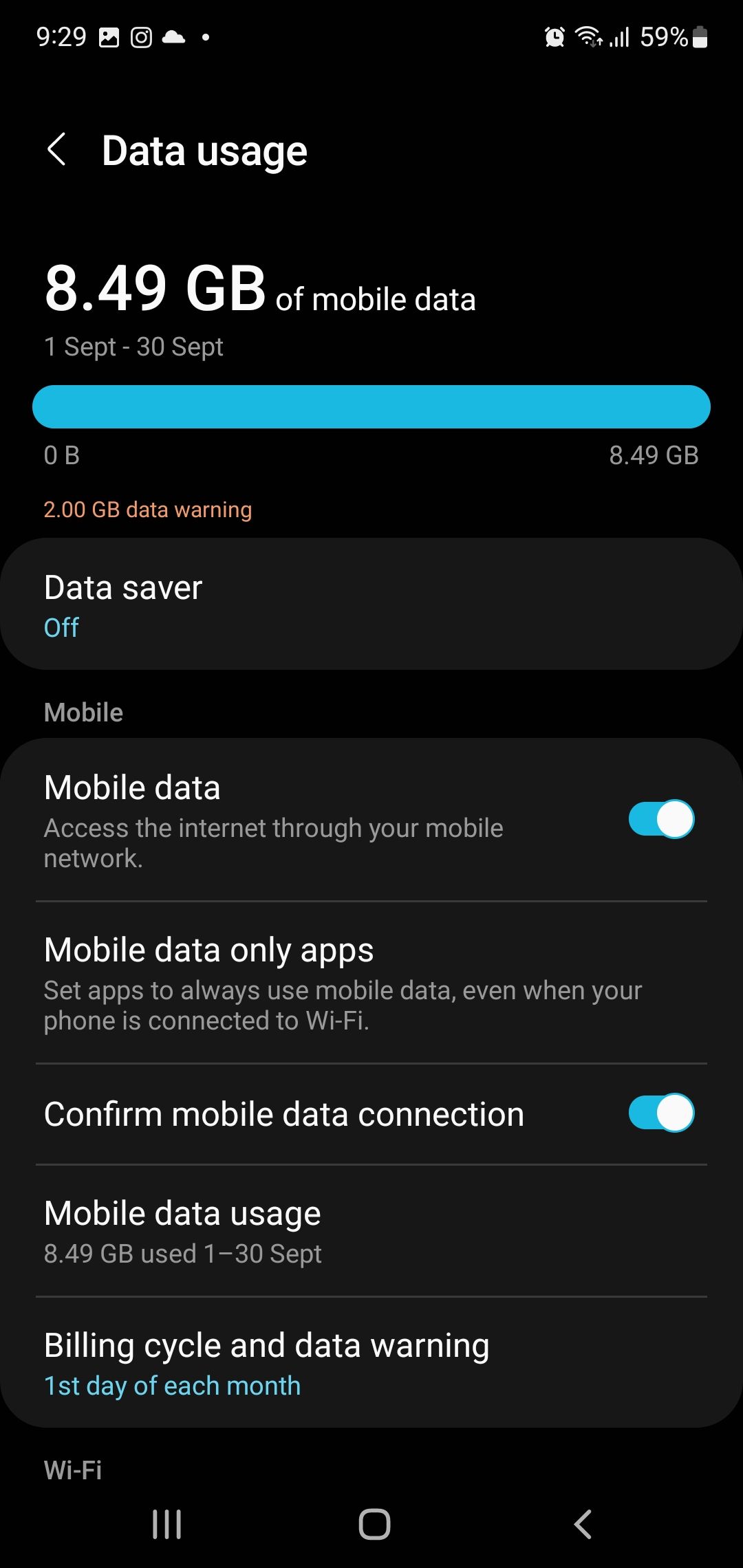Open Mobile data only apps
The width and height of the screenshot is (743, 1568).
tap(371, 982)
